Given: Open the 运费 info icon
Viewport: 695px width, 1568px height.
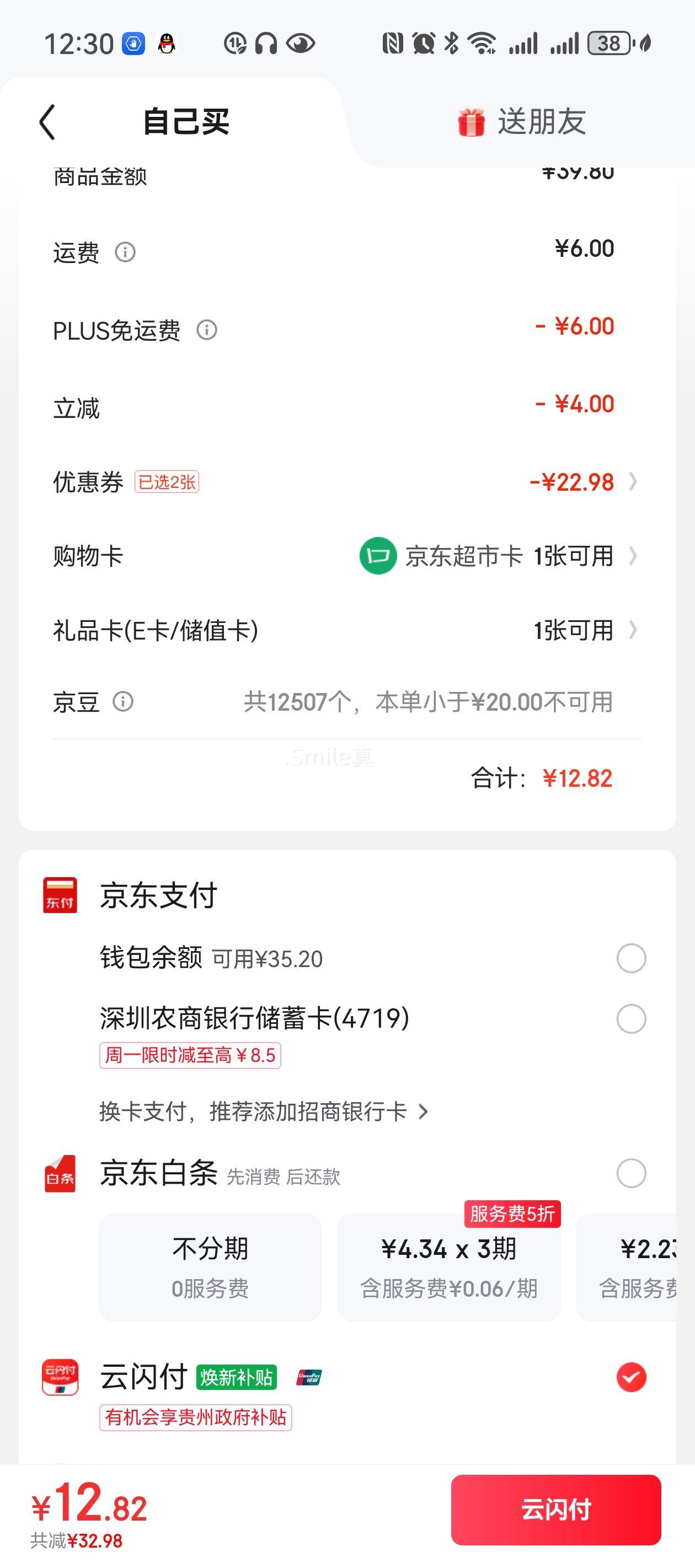Looking at the screenshot, I should click(125, 252).
